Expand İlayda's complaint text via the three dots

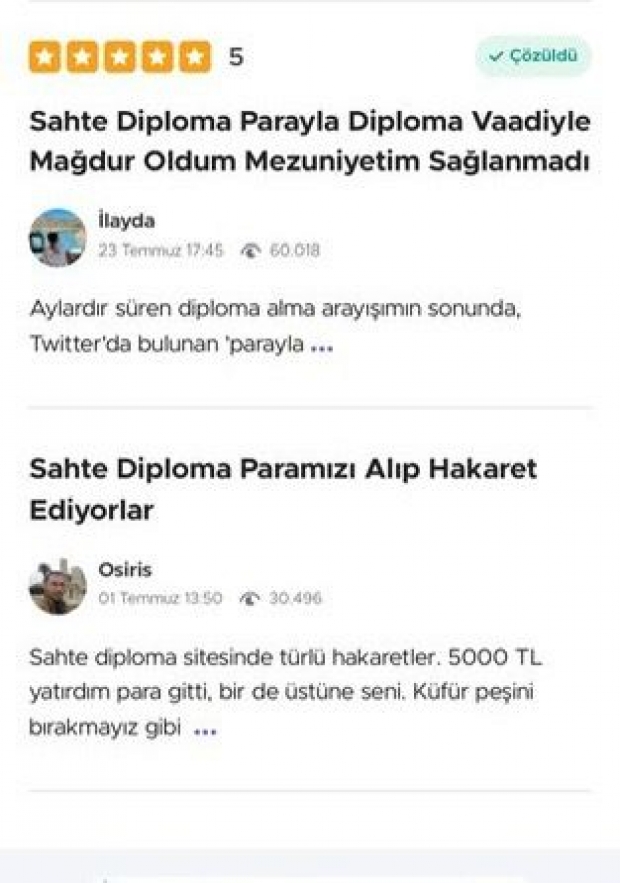tap(321, 347)
